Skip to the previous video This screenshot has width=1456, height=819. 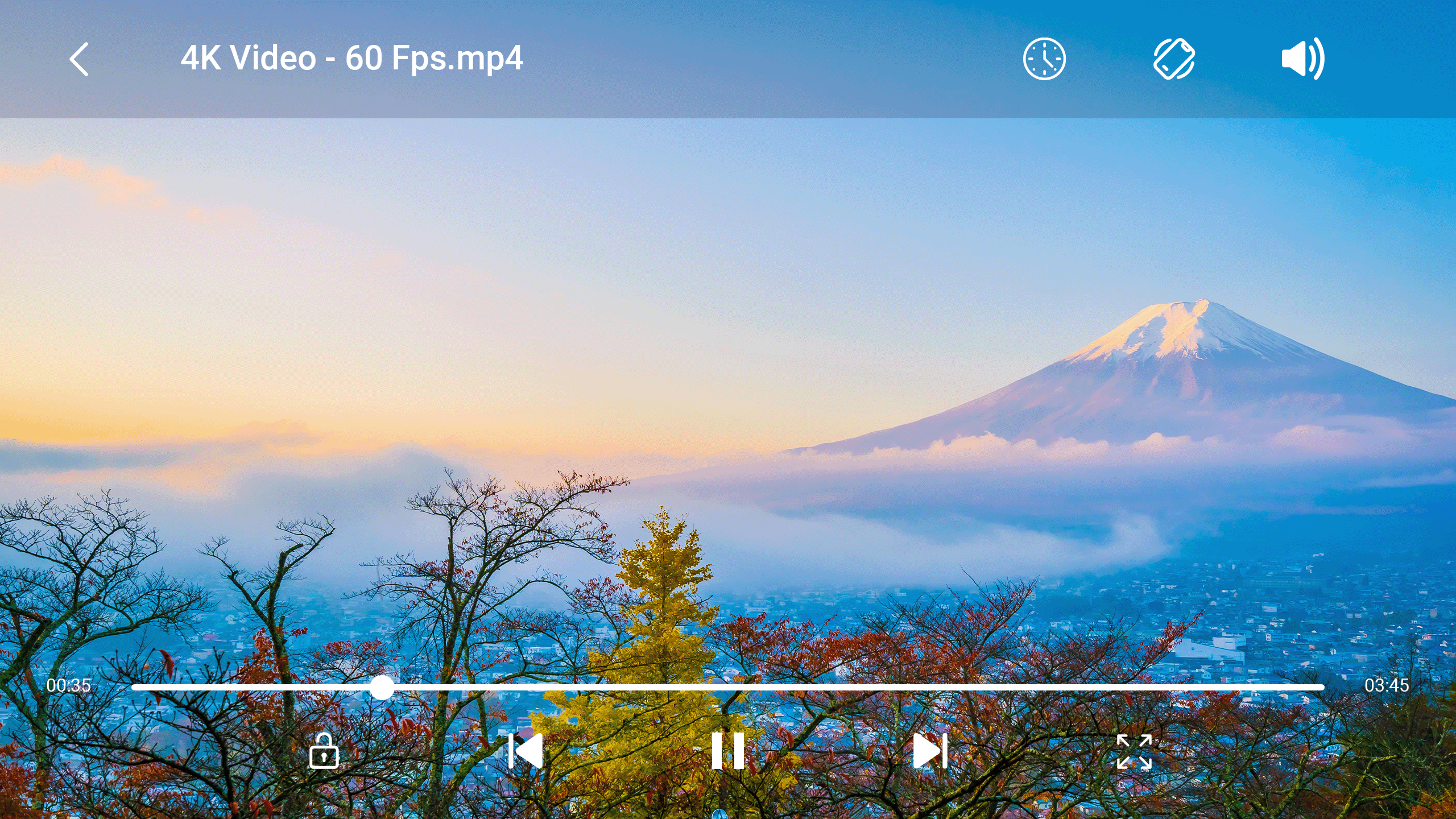tap(526, 751)
